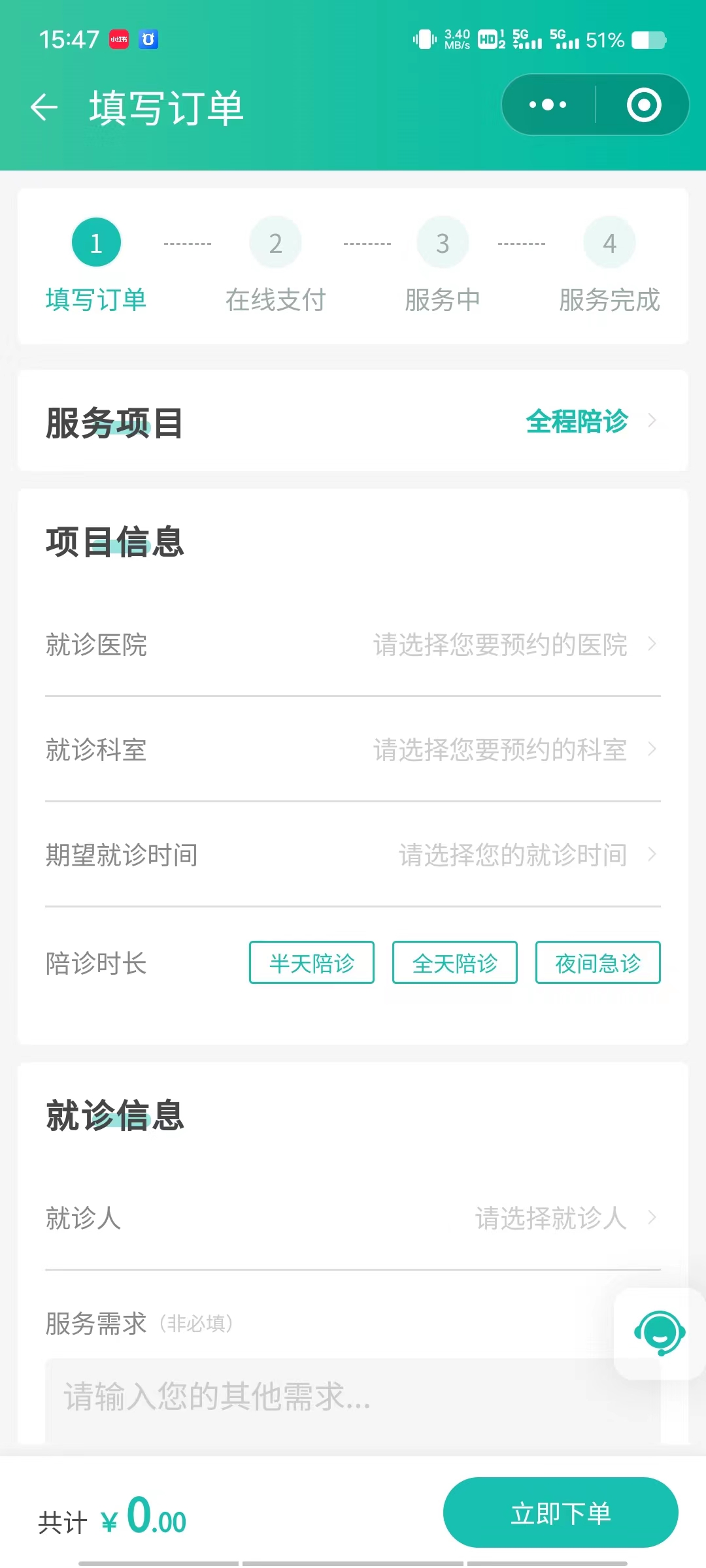Viewport: 706px width, 1568px height.
Task: Close the mini program via the circle icon
Action: (x=644, y=105)
